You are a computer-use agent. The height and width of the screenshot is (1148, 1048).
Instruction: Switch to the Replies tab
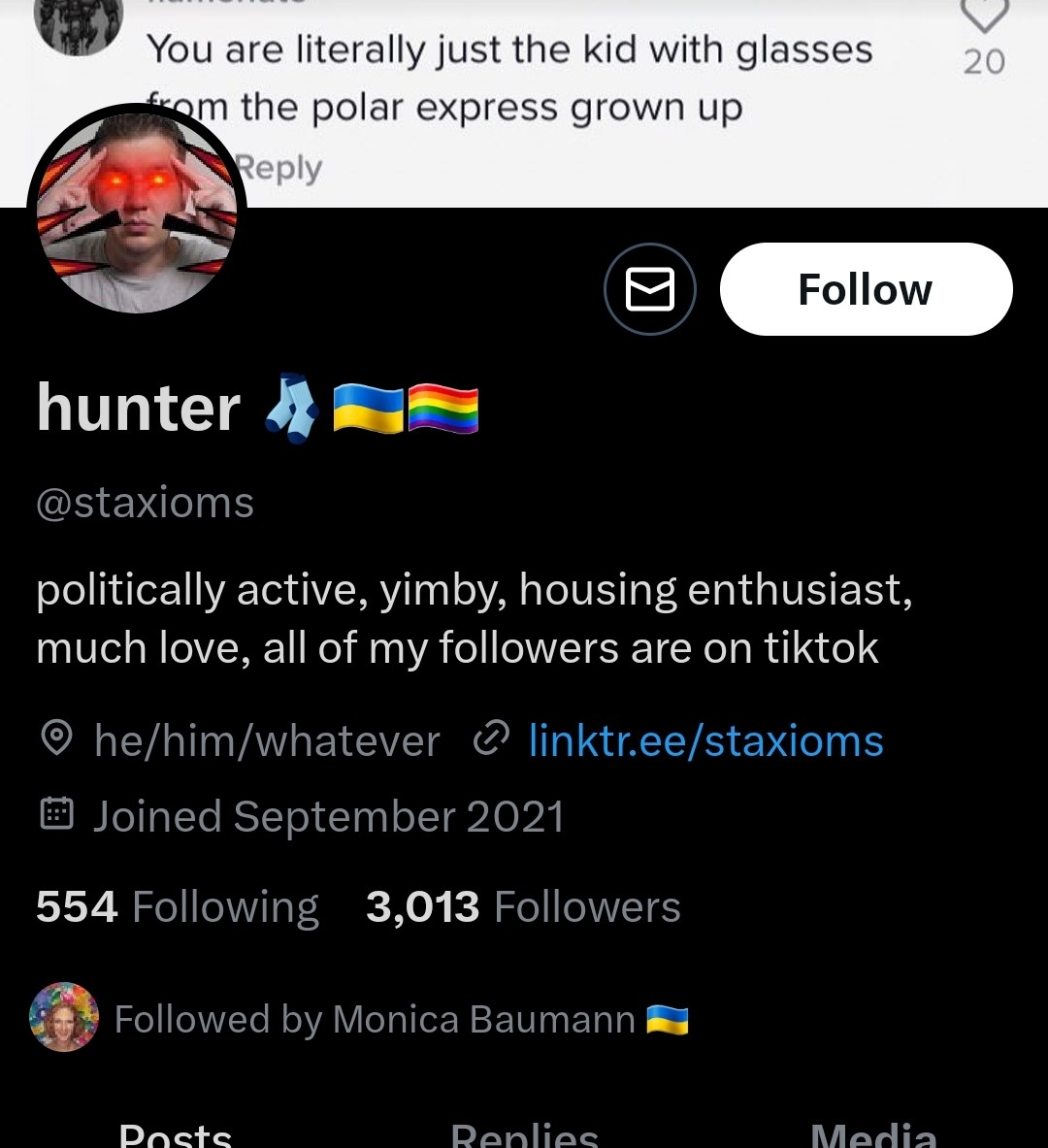tap(524, 1133)
